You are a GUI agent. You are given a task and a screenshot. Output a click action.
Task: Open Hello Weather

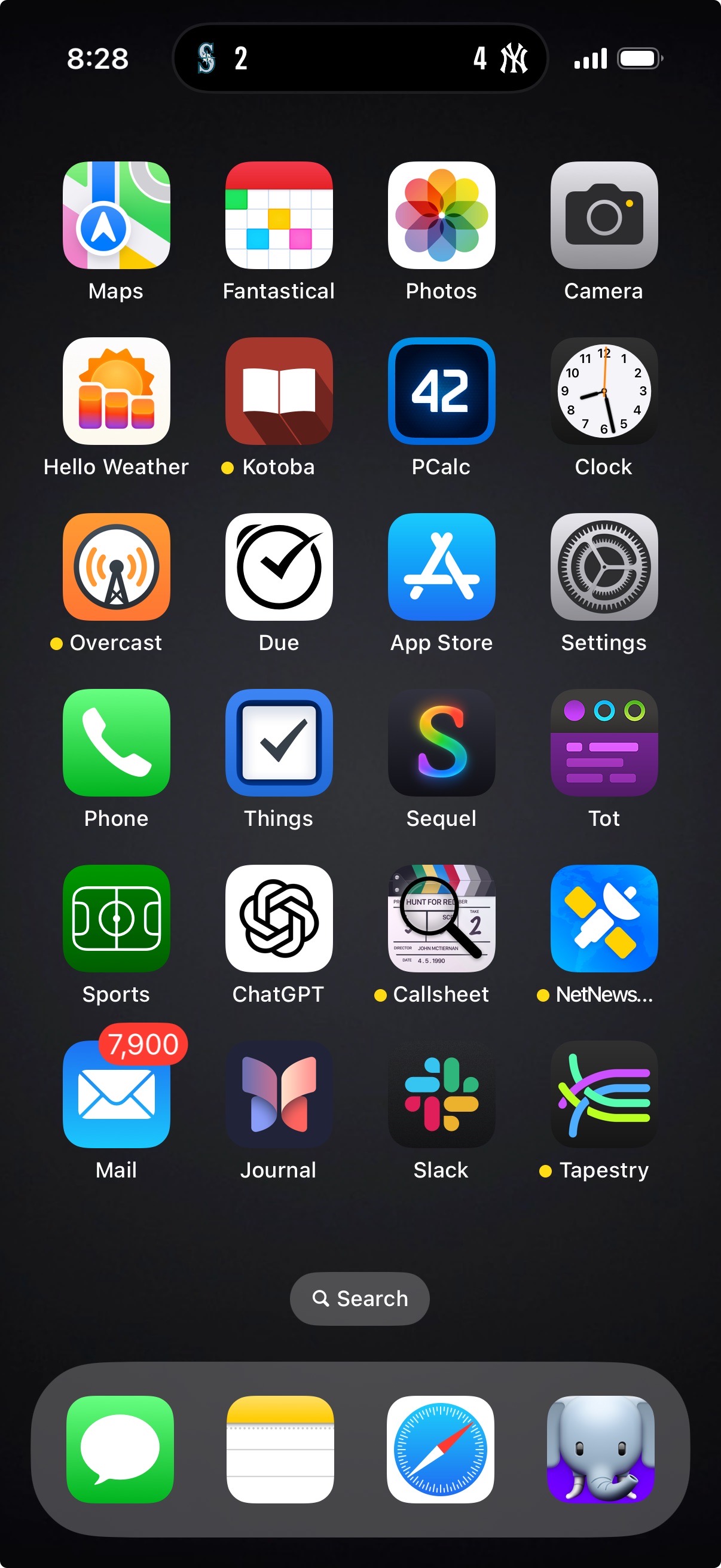(x=116, y=391)
